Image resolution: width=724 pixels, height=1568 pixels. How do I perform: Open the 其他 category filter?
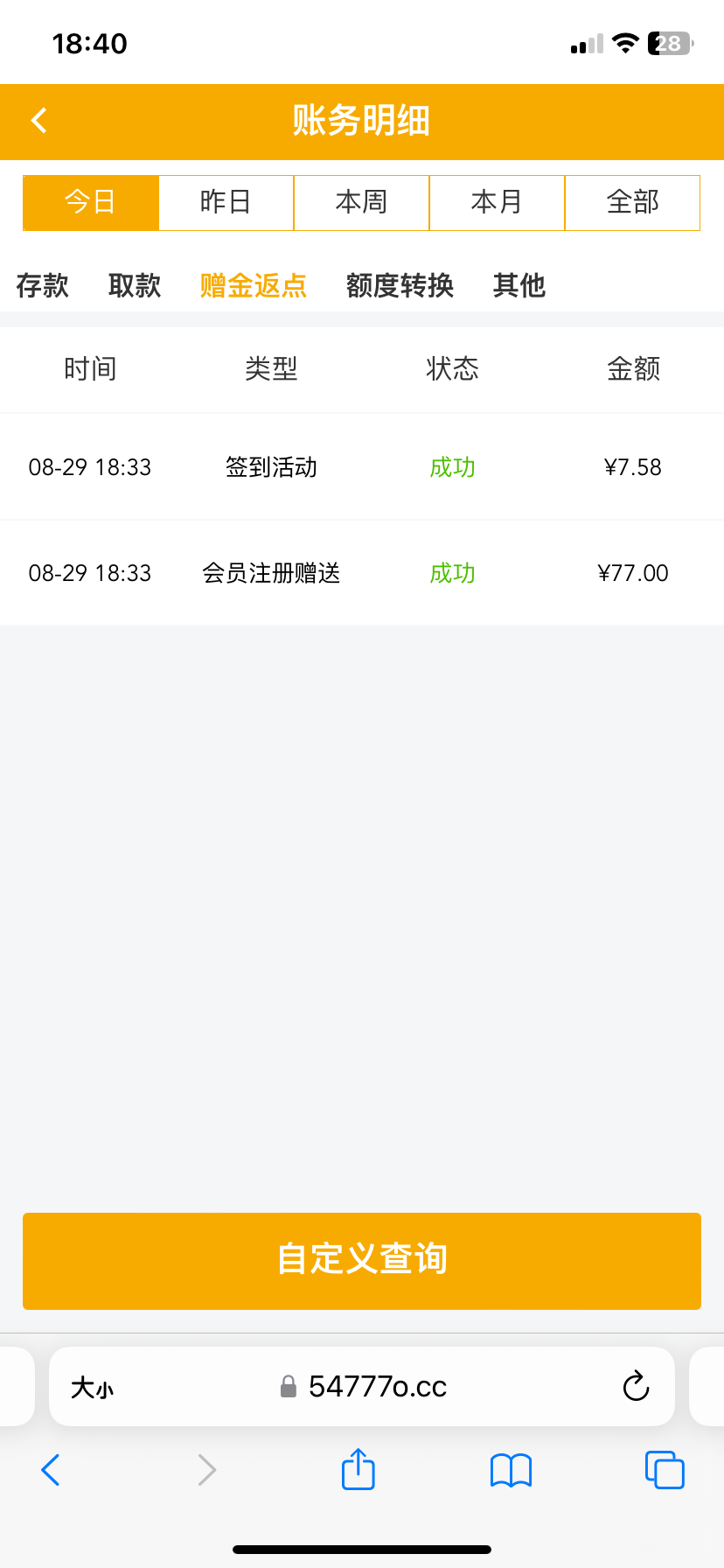[519, 285]
